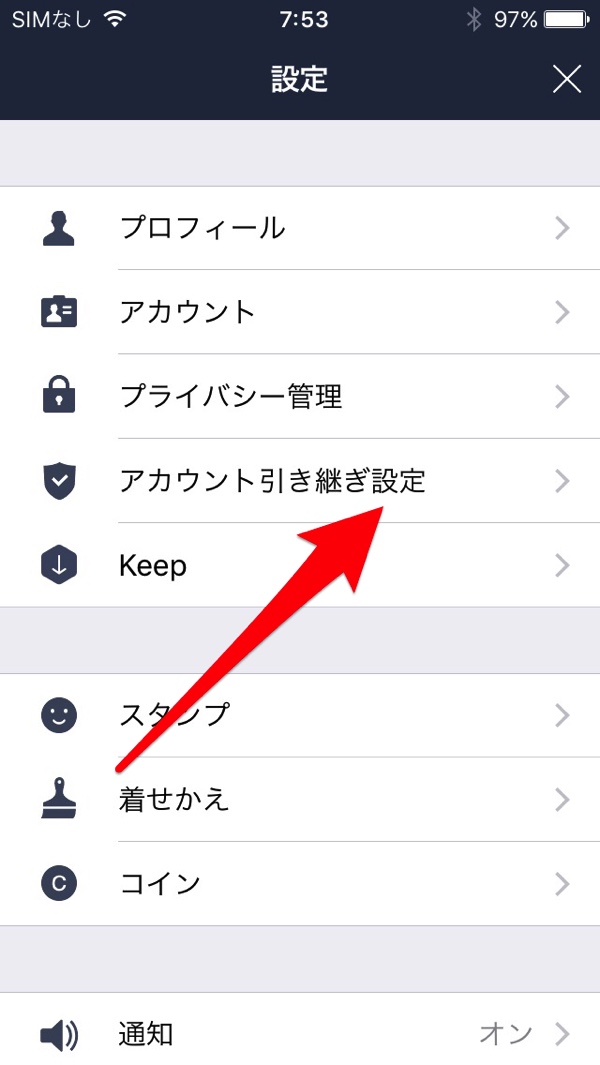
Task: Open 通知 notification settings
Action: tap(300, 1033)
